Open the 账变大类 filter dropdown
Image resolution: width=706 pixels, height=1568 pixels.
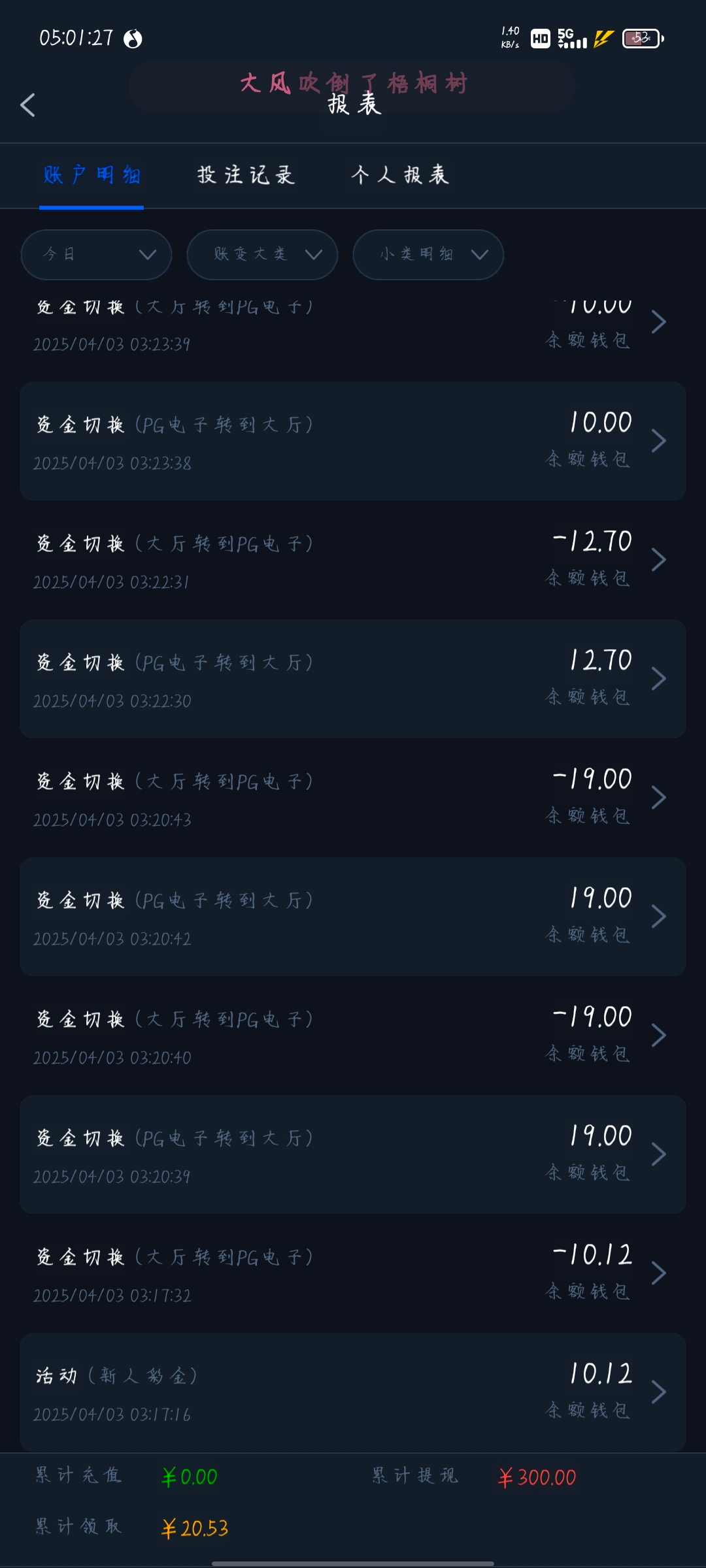pyautogui.click(x=262, y=255)
